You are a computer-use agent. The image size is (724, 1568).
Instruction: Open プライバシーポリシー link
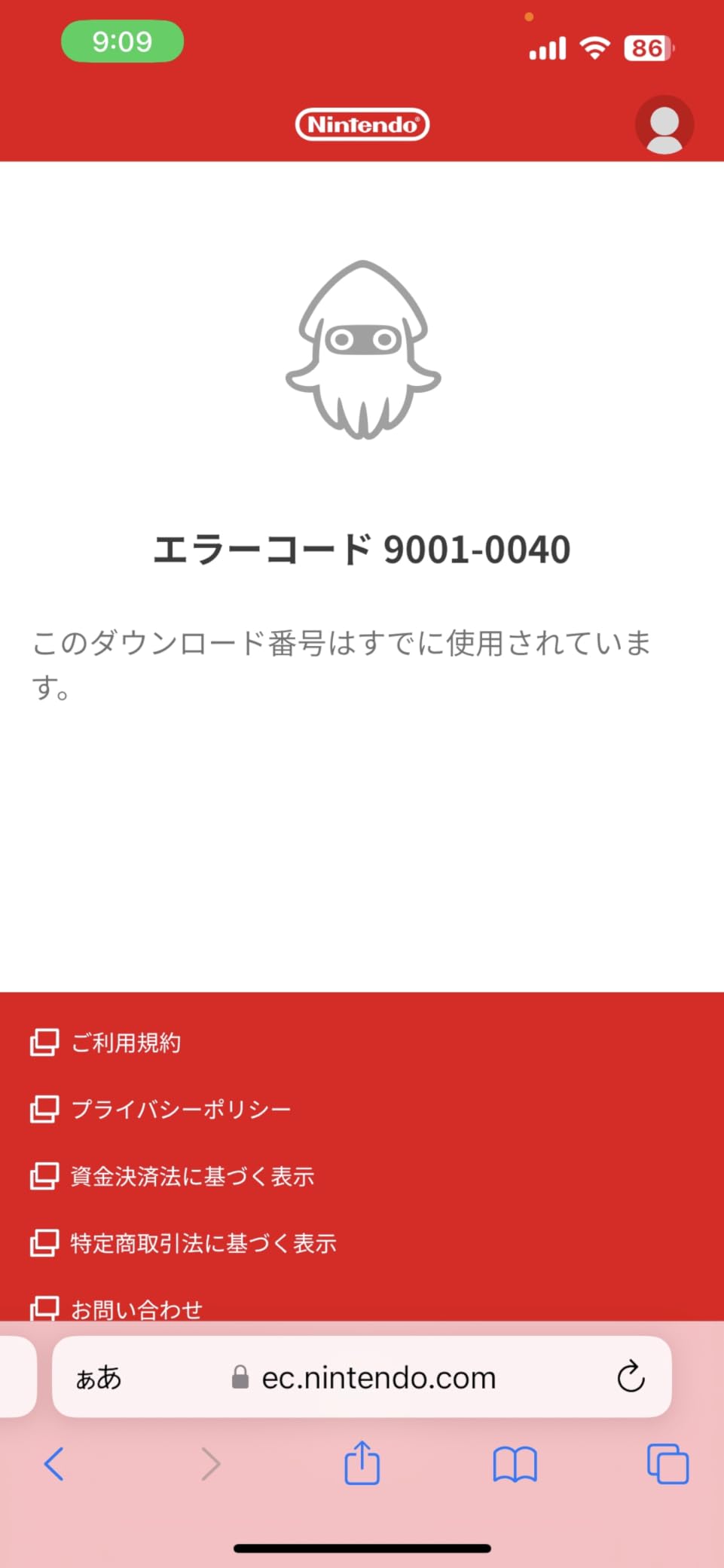point(182,1109)
